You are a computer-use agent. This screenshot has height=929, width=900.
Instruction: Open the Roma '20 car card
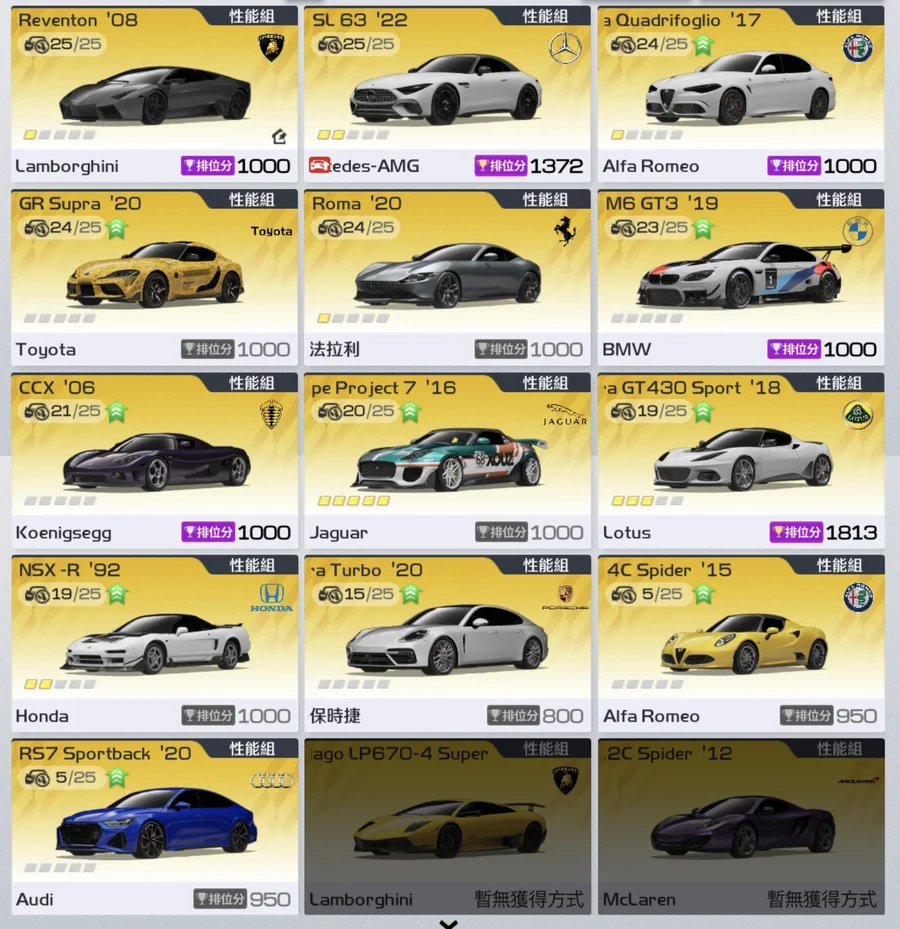(447, 278)
